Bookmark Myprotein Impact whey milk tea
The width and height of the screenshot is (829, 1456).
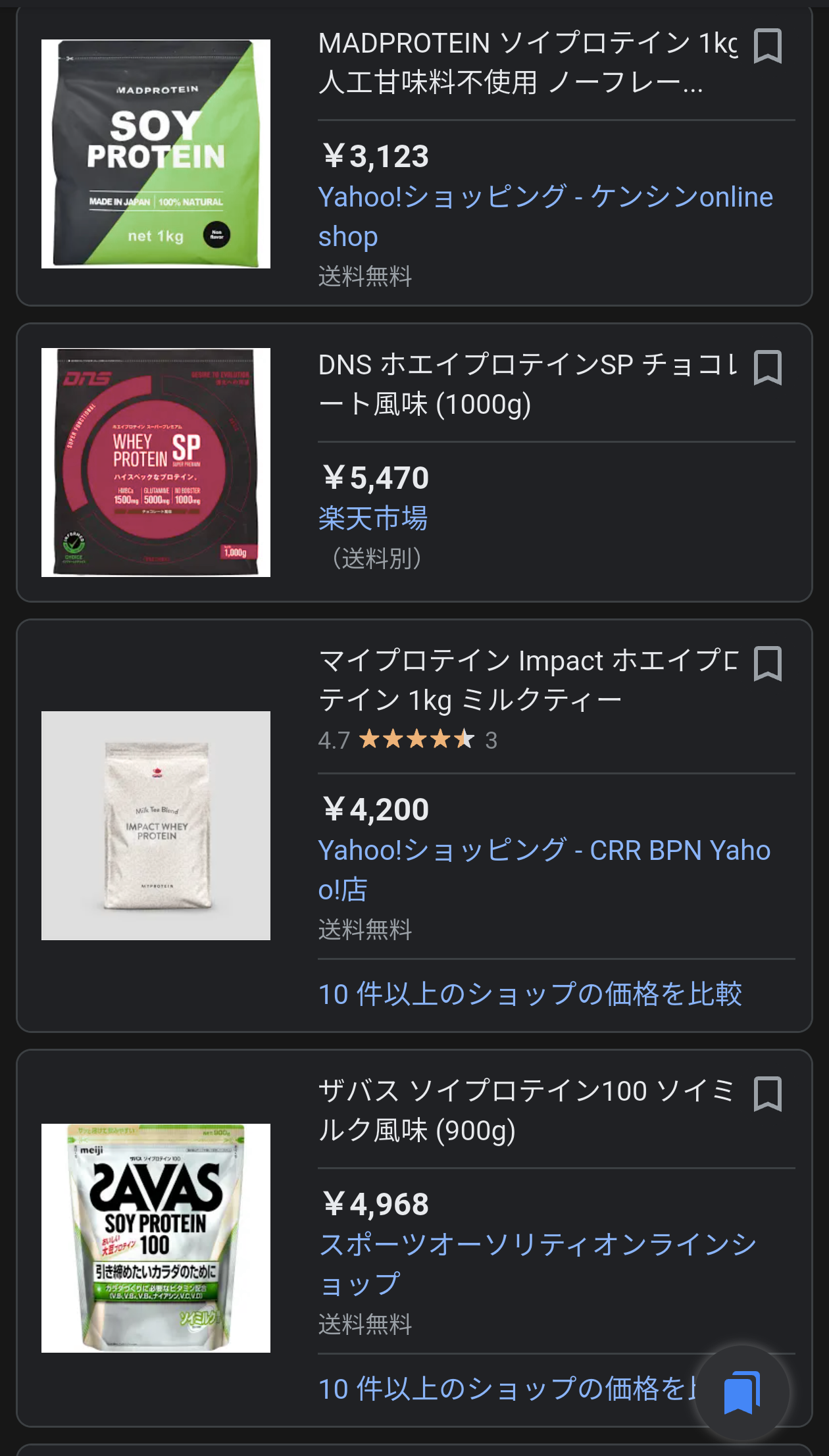coord(767,663)
